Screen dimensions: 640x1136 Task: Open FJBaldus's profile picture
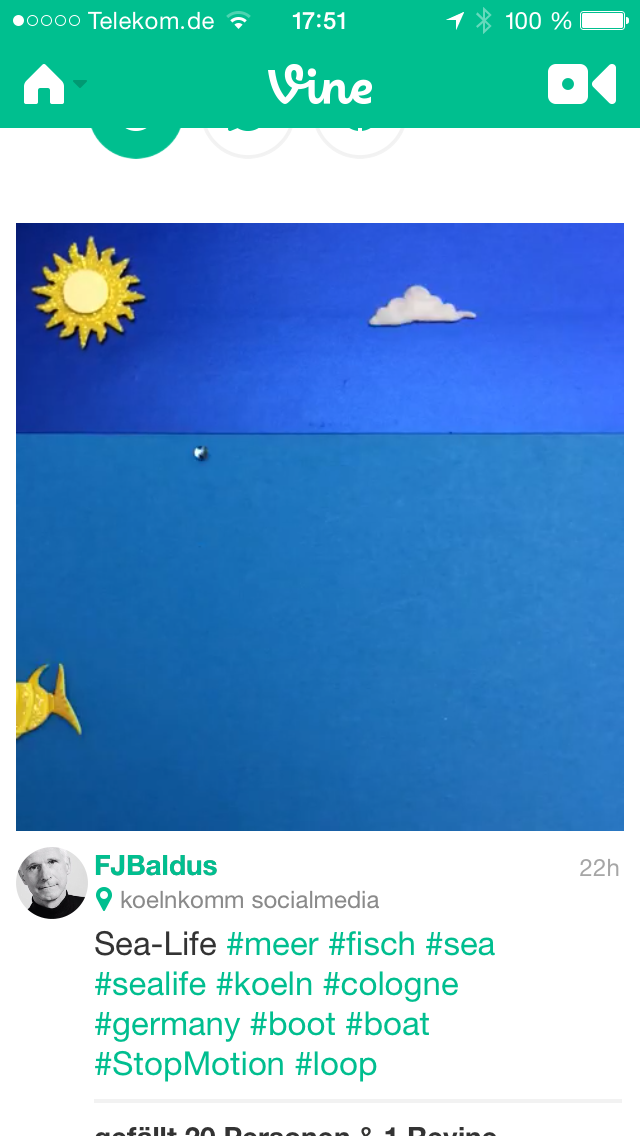52,882
